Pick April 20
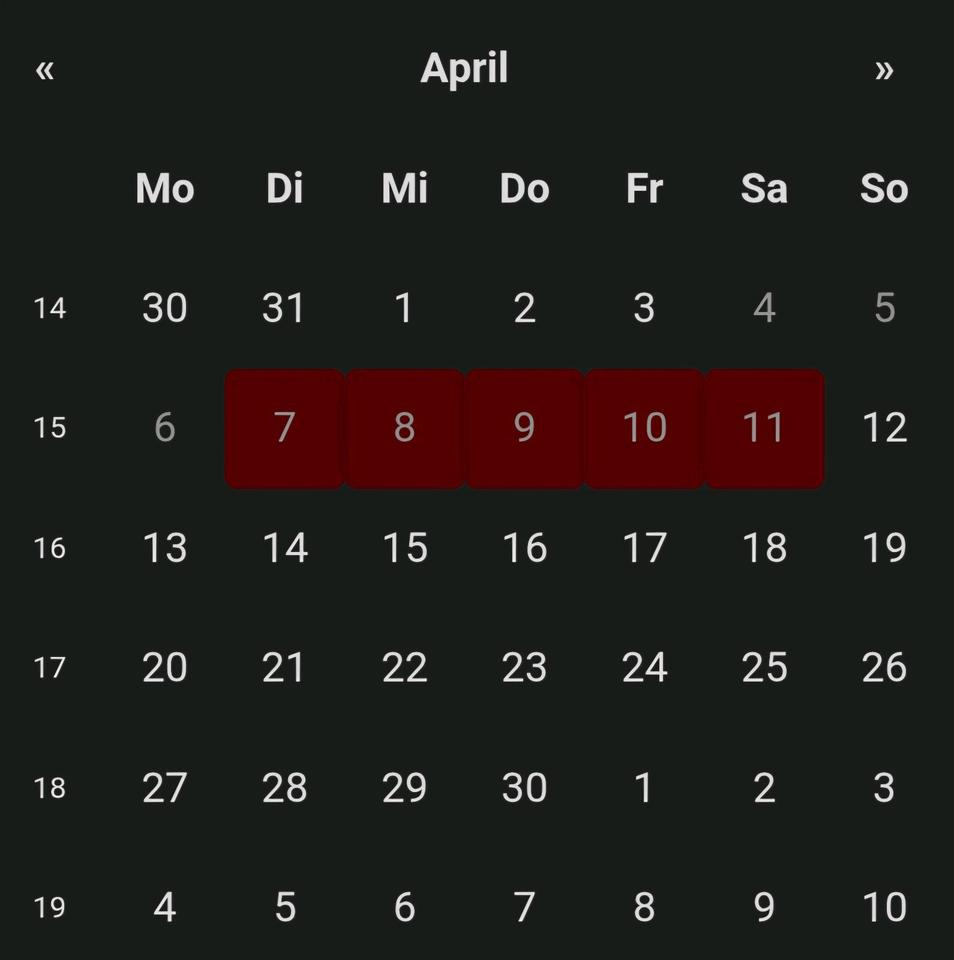Screen dimensions: 954x960 click(x=165, y=668)
